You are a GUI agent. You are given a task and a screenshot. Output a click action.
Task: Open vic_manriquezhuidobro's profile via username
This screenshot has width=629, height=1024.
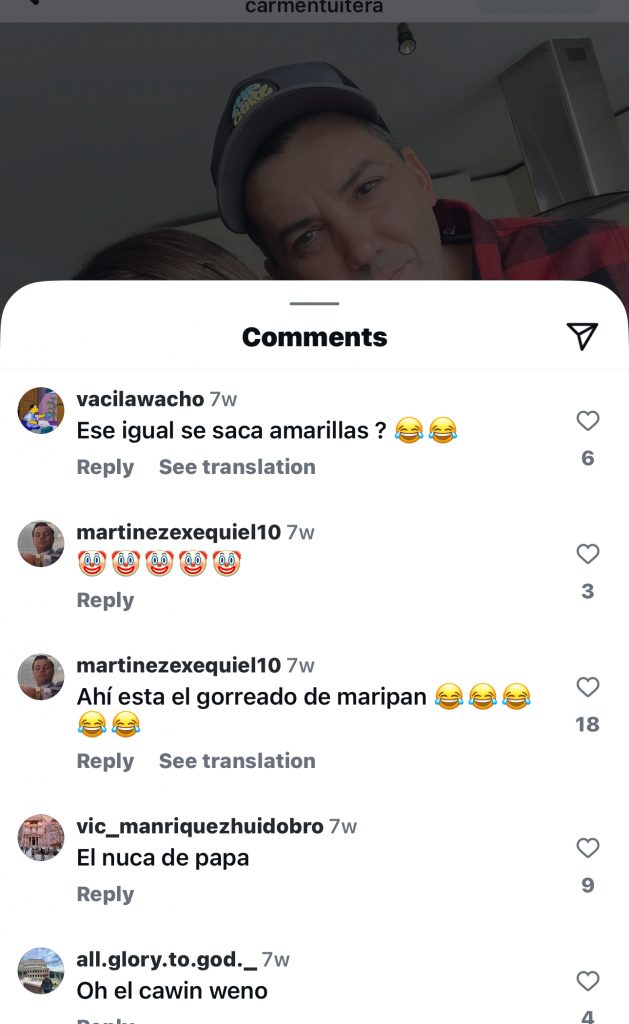pos(200,826)
